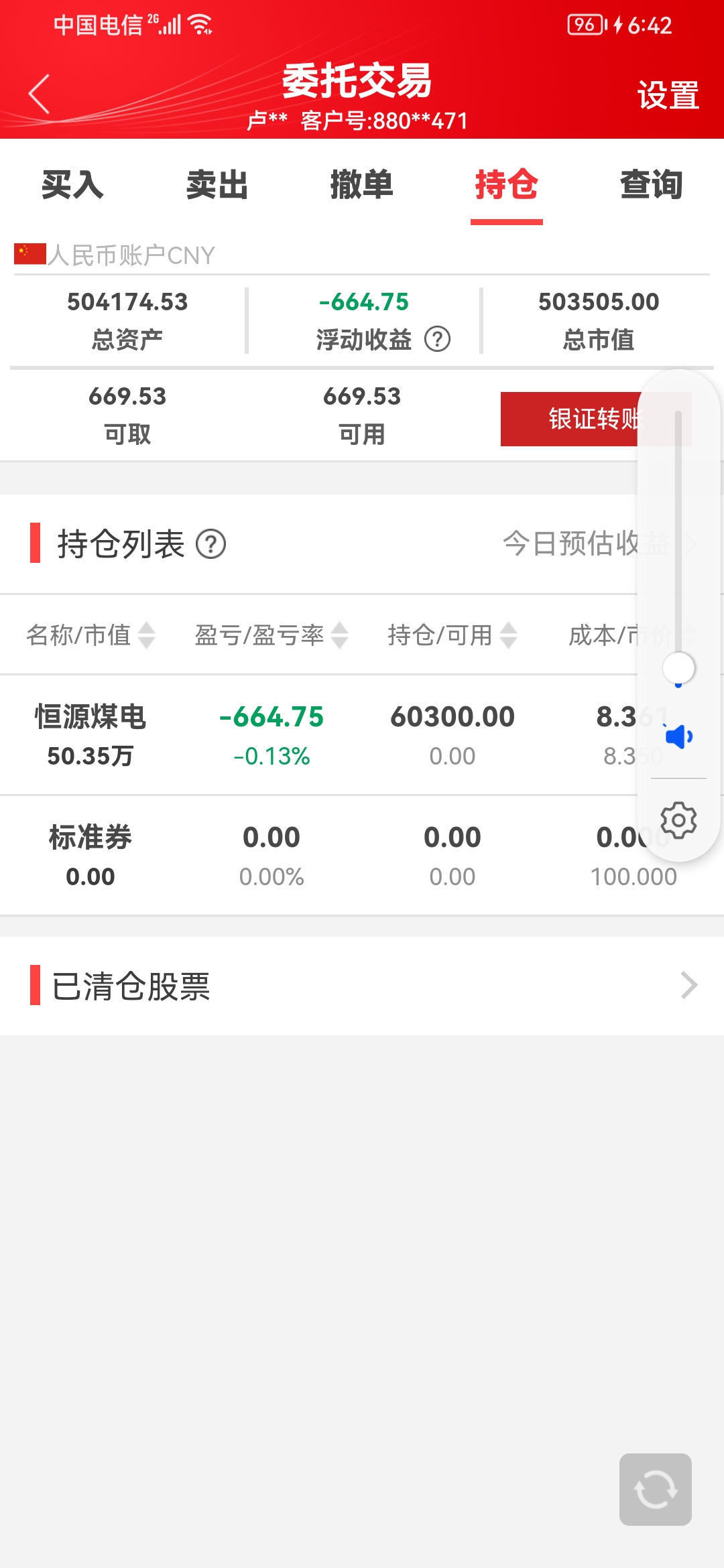Open sound settings gear in volume panel
The width and height of the screenshot is (724, 1568).
click(678, 820)
